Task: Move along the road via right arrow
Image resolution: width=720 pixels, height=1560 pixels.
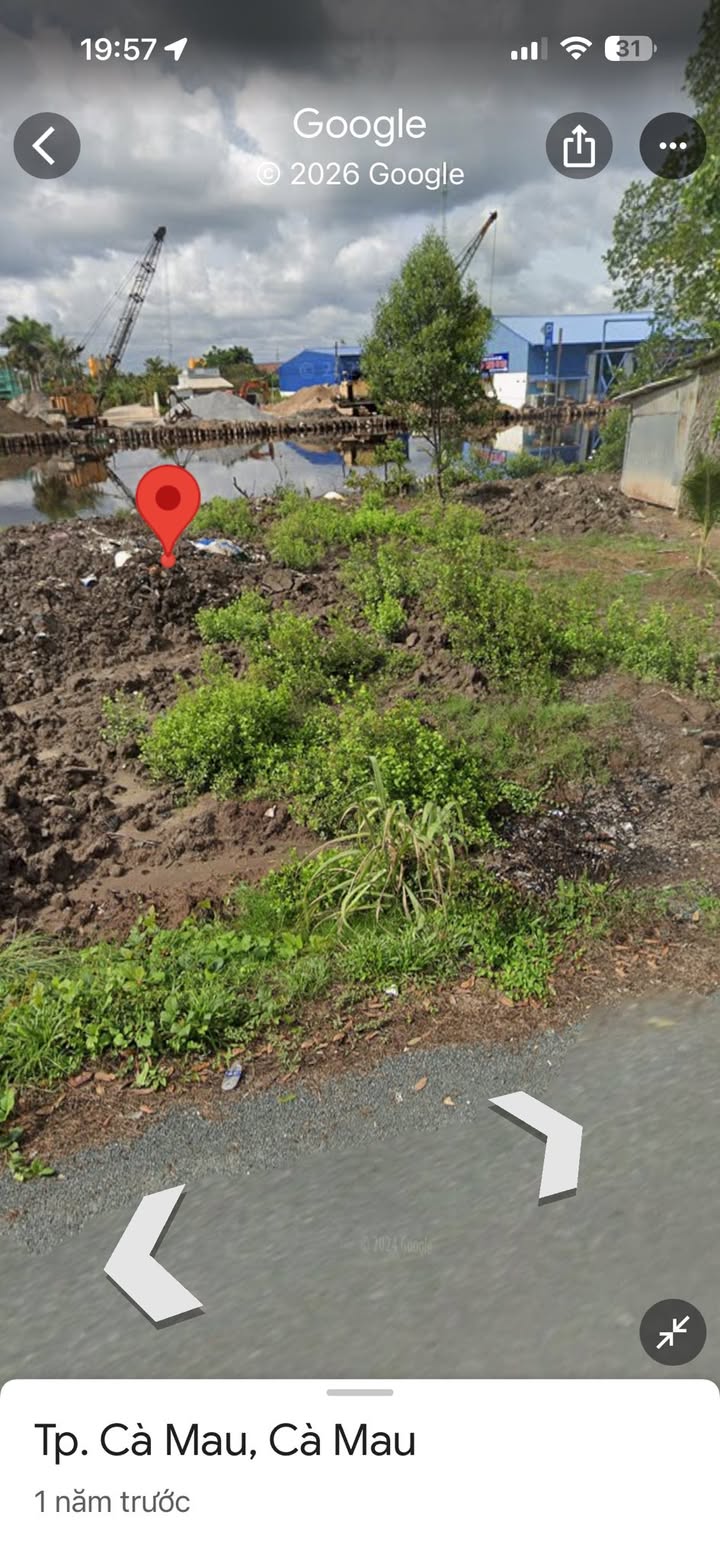Action: [x=540, y=1145]
